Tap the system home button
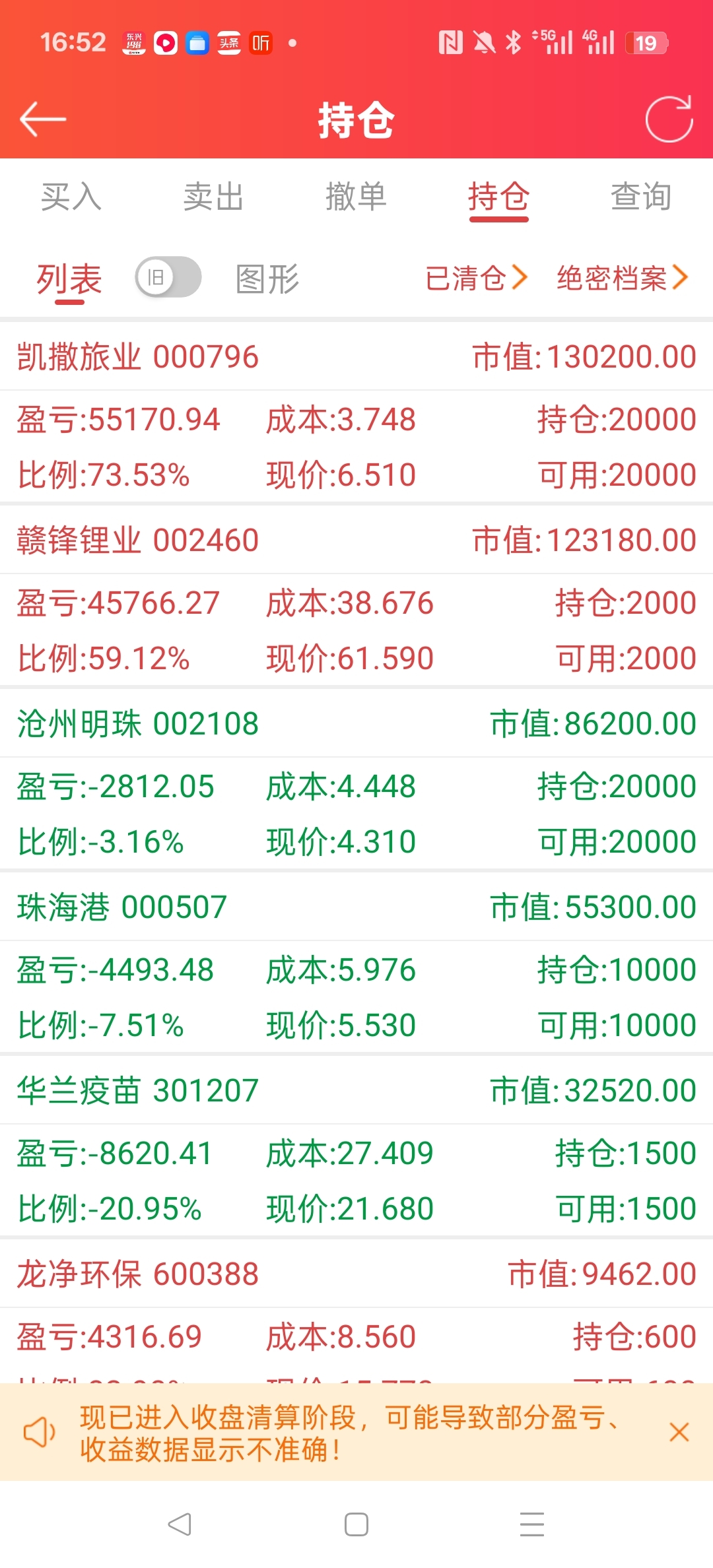This screenshot has height=1568, width=713. click(356, 1524)
